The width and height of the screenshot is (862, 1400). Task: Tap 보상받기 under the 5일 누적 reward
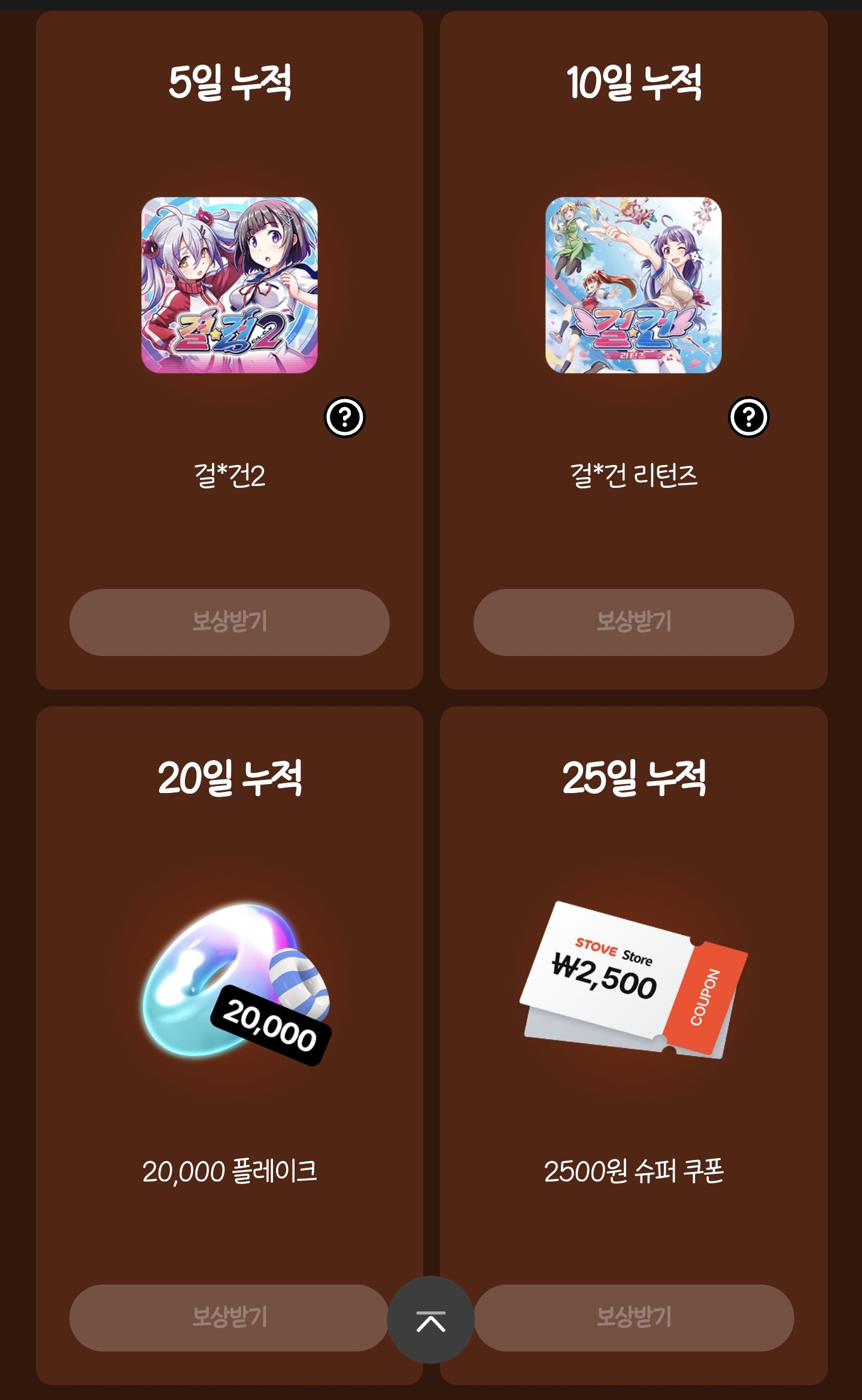tap(229, 622)
